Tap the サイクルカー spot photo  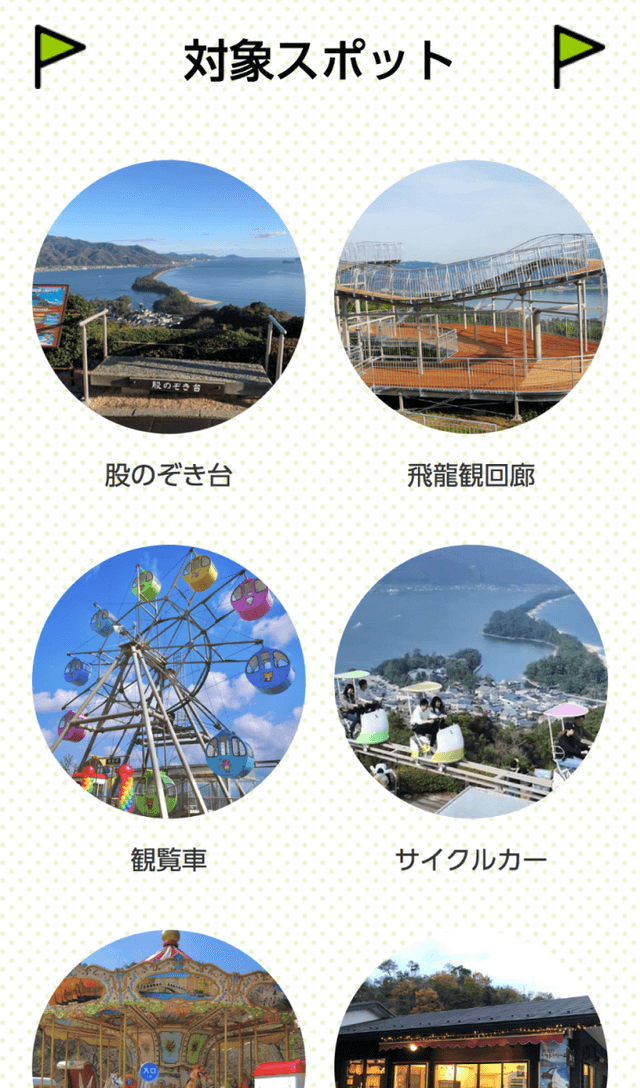coord(471,681)
